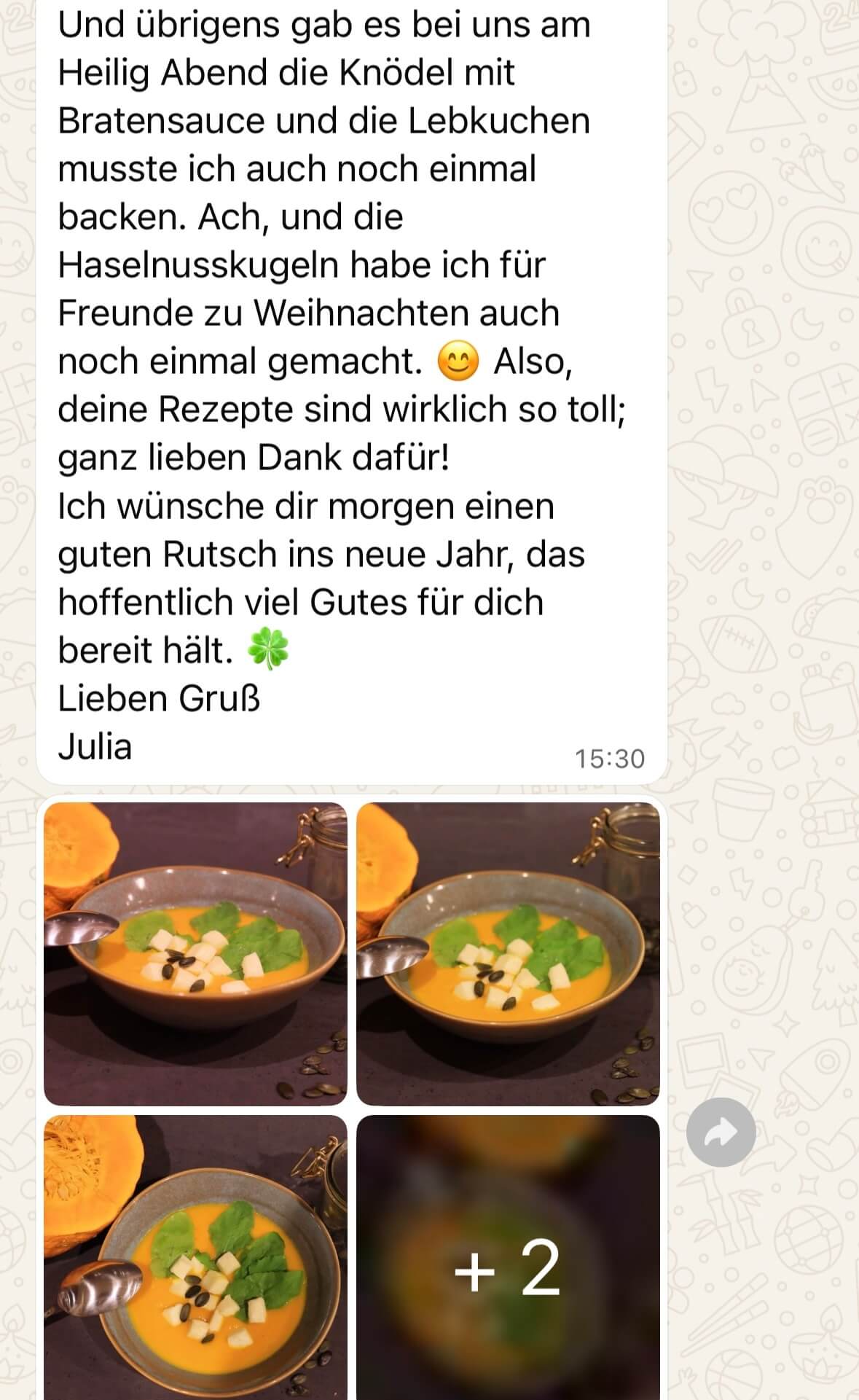The width and height of the screenshot is (859, 1400).
Task: Open the top-left soup photo
Action: click(195, 953)
